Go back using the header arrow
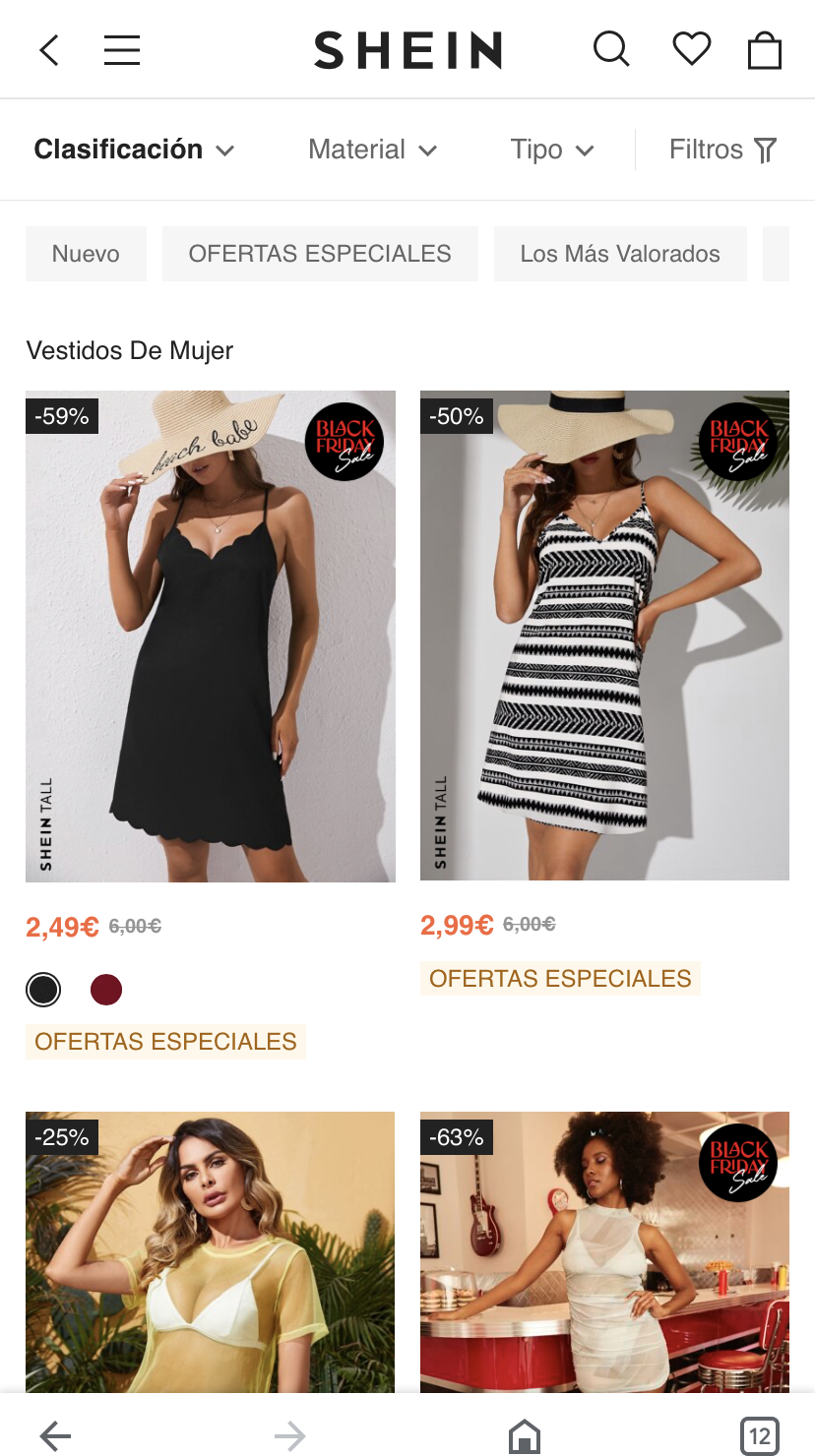The width and height of the screenshot is (815, 1456). [x=49, y=50]
